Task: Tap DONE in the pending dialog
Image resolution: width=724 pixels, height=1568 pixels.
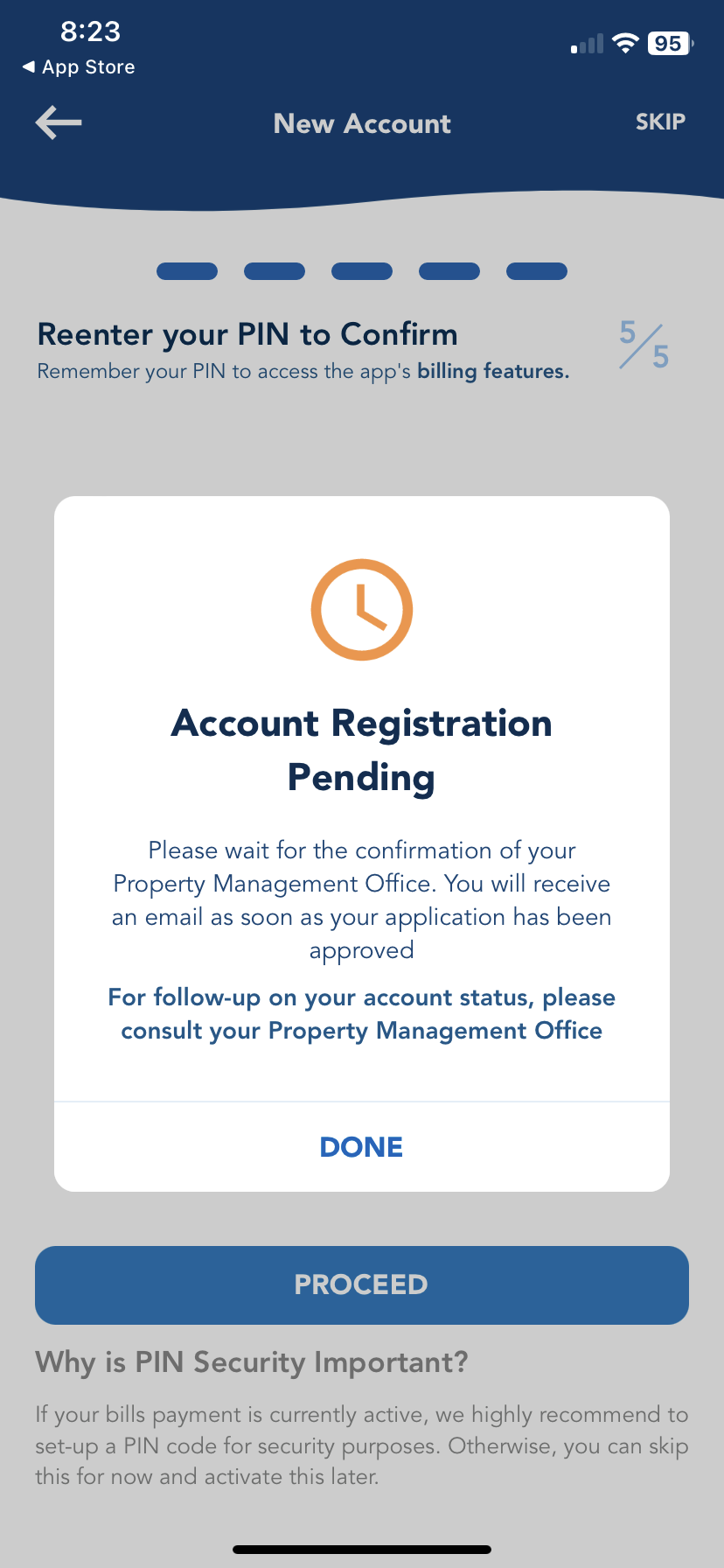Action: tap(361, 1146)
